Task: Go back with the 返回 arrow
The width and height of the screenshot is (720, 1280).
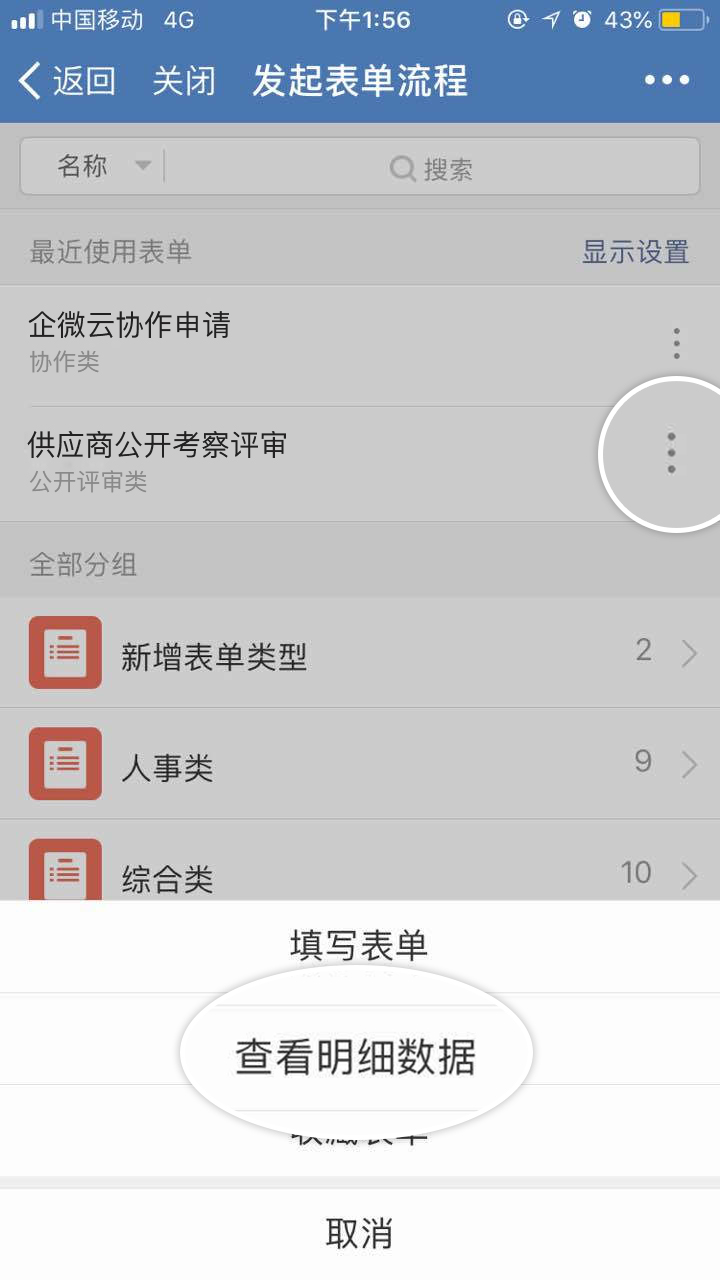Action: tap(67, 81)
